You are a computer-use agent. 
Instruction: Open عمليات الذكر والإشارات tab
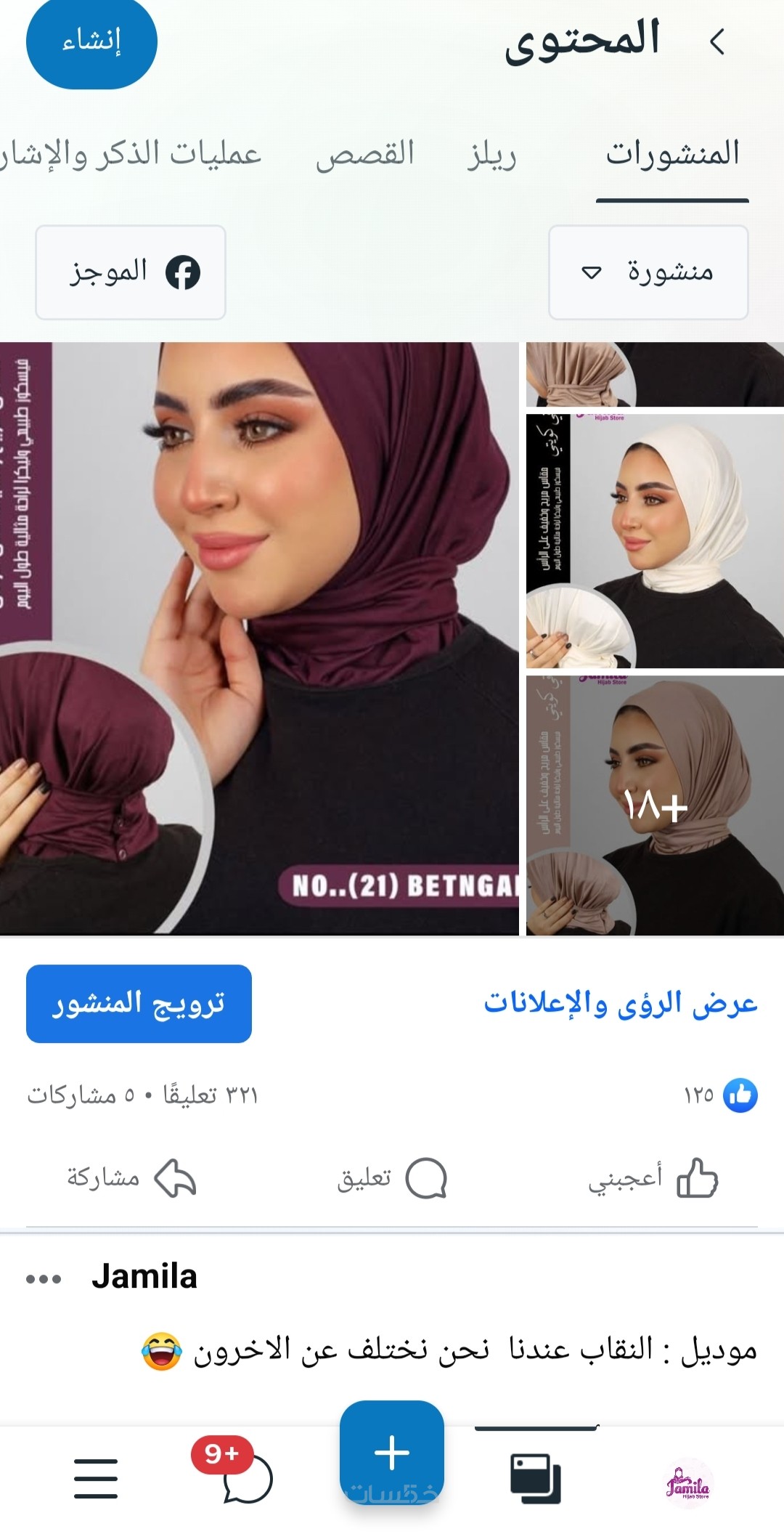[x=131, y=155]
